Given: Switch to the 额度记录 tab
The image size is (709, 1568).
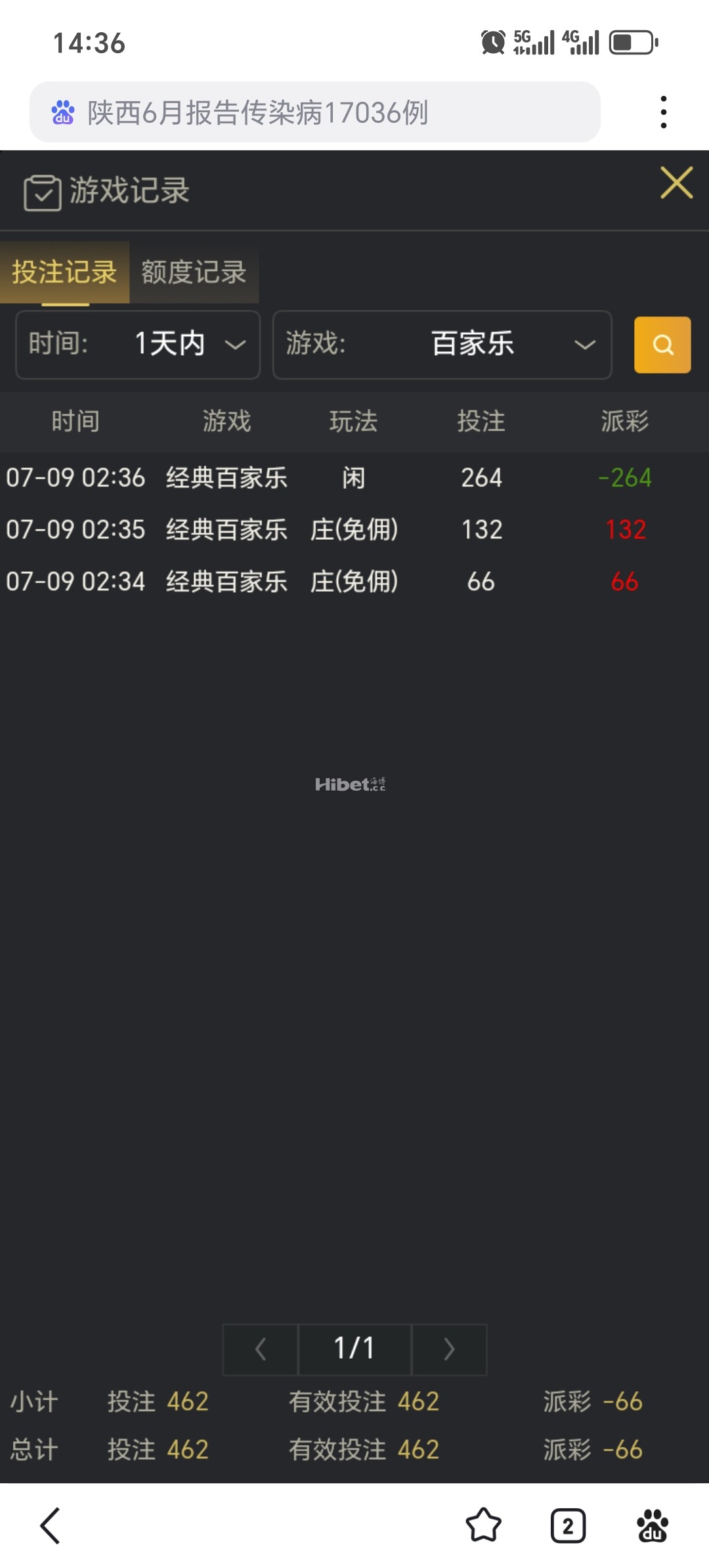Looking at the screenshot, I should coord(192,272).
